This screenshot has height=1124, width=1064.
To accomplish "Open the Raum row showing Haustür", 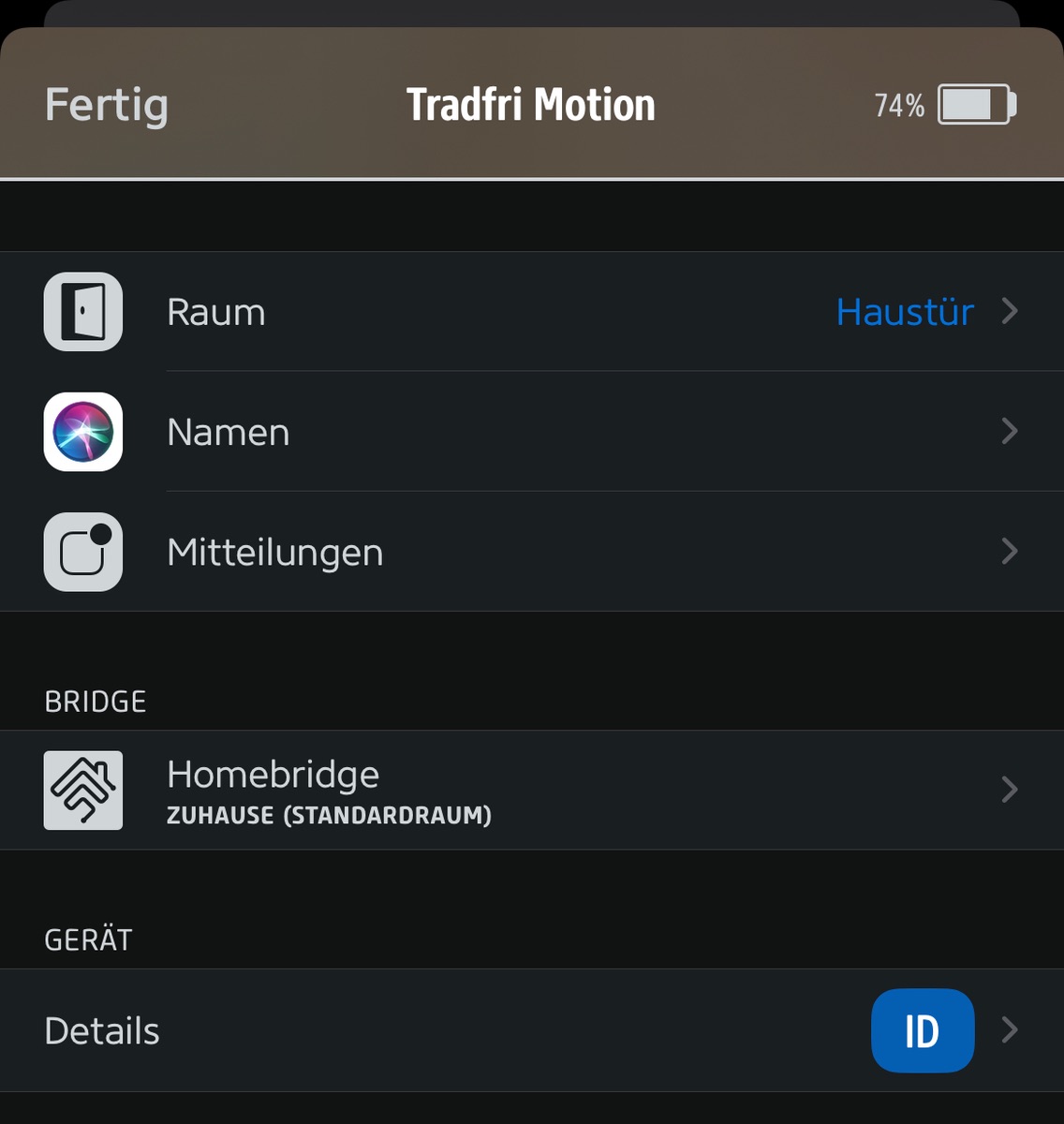I will [x=531, y=312].
